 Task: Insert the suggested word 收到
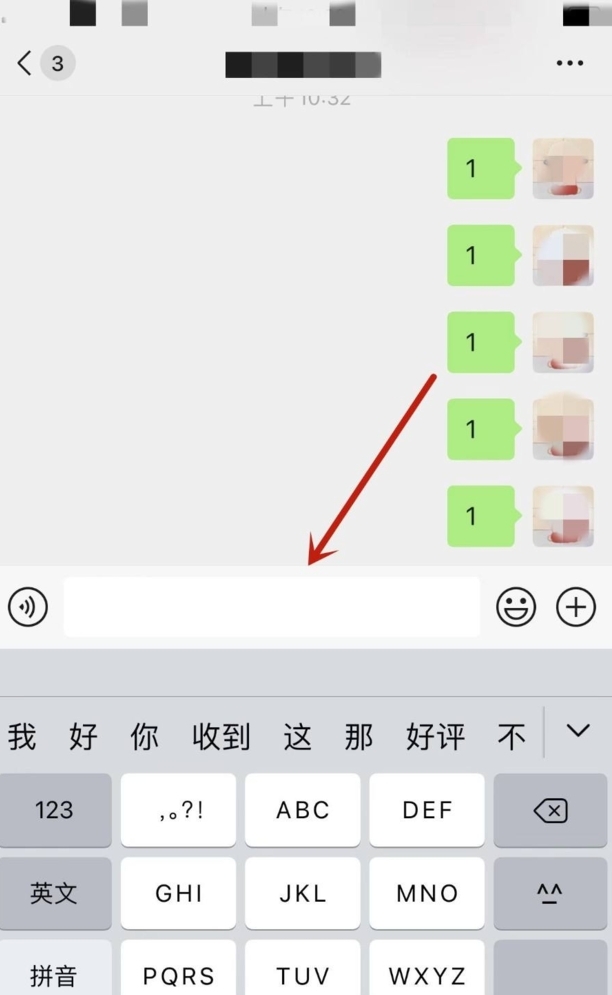click(221, 738)
